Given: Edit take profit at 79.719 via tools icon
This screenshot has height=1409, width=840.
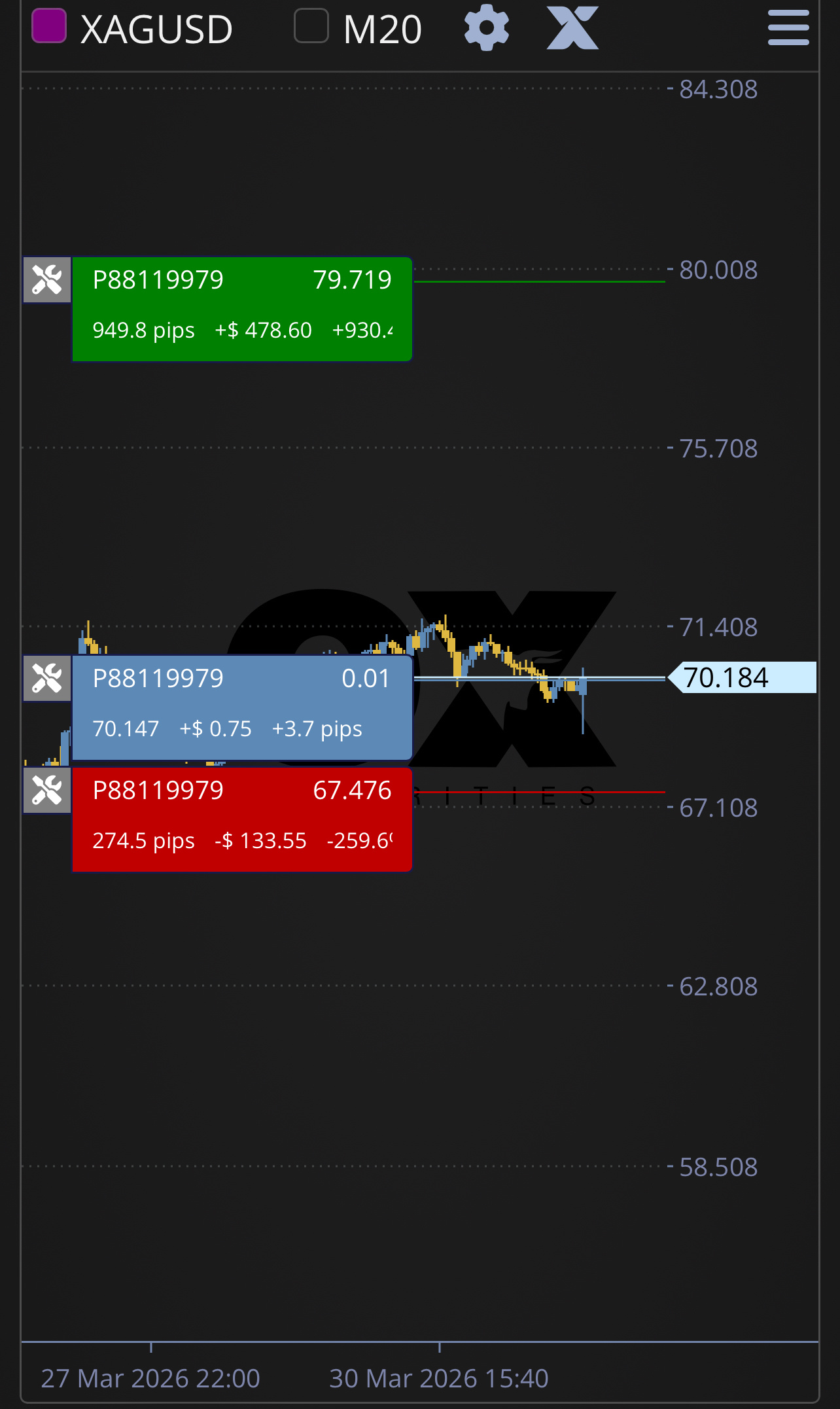Looking at the screenshot, I should [47, 280].
